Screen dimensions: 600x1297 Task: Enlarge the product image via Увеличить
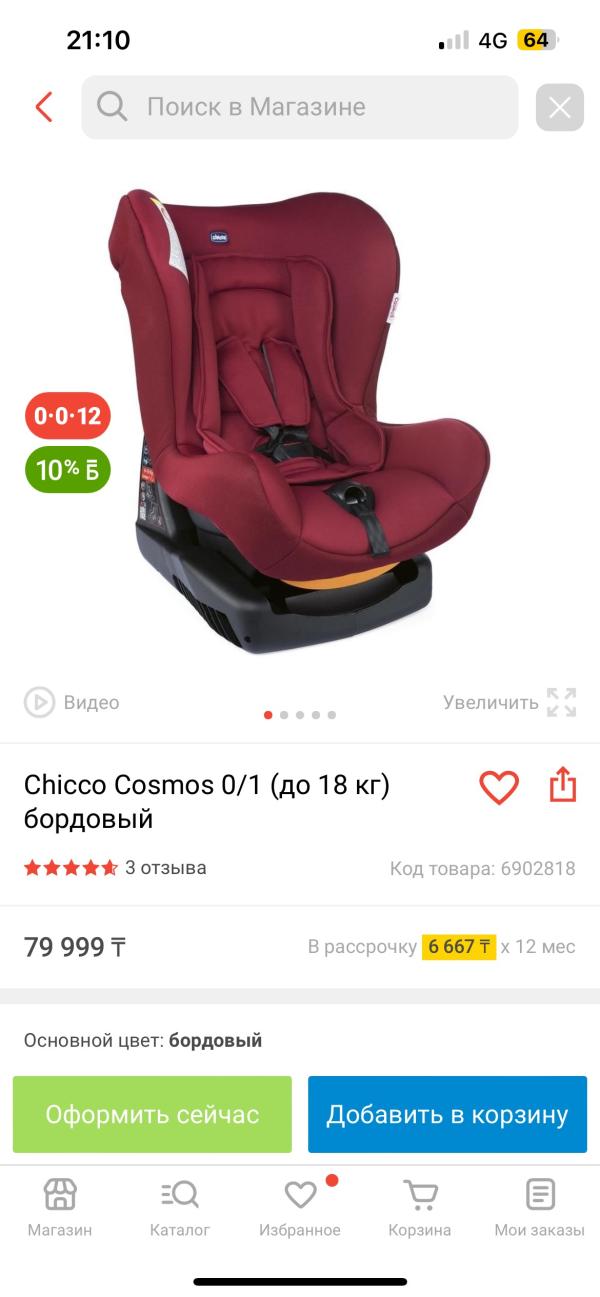point(510,702)
